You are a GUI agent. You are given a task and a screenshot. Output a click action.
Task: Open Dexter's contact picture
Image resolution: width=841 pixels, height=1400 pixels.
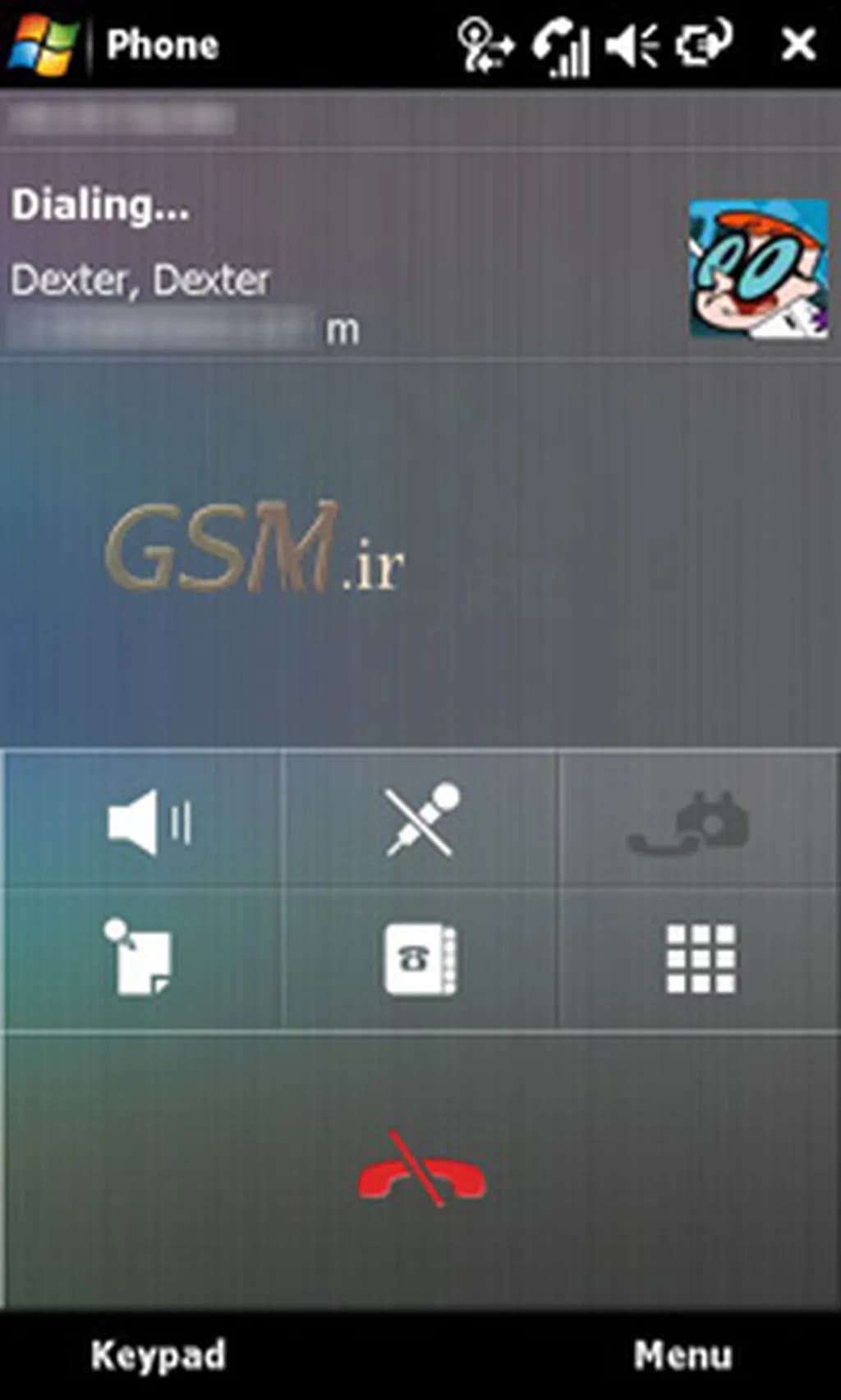pos(758,269)
